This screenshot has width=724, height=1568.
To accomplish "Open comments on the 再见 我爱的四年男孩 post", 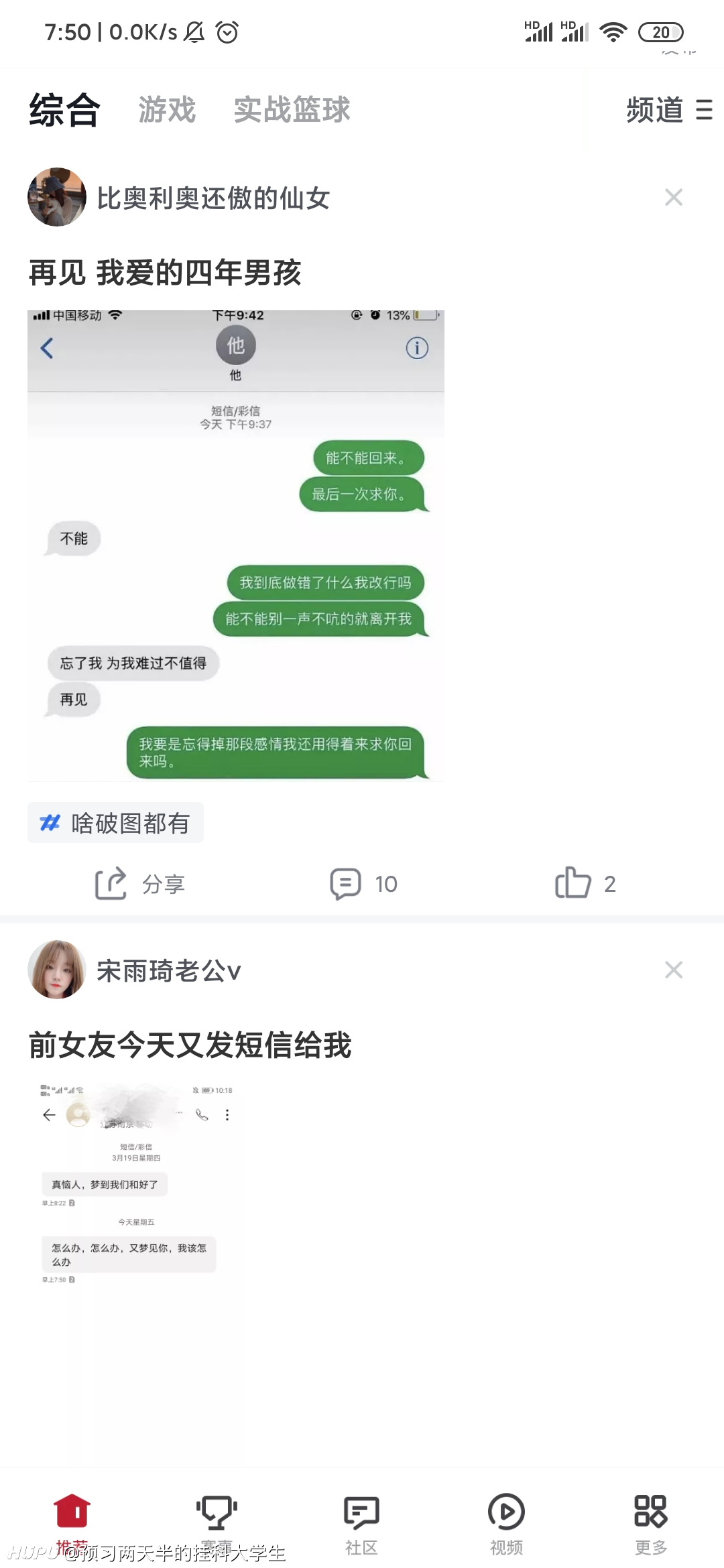I will (x=363, y=884).
